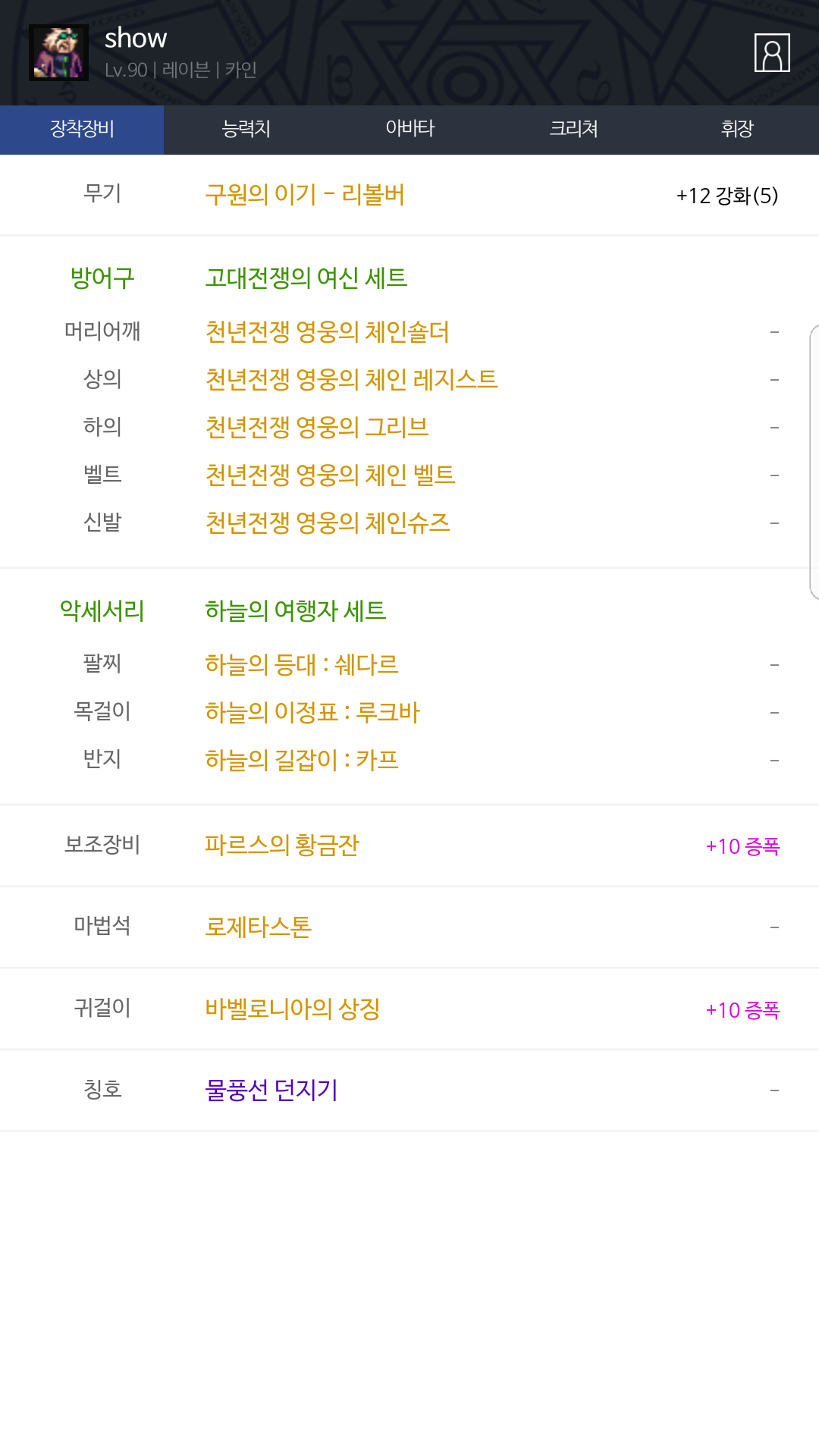Open 천년전쟁 영웅의 체인 레지스트 item

(351, 379)
